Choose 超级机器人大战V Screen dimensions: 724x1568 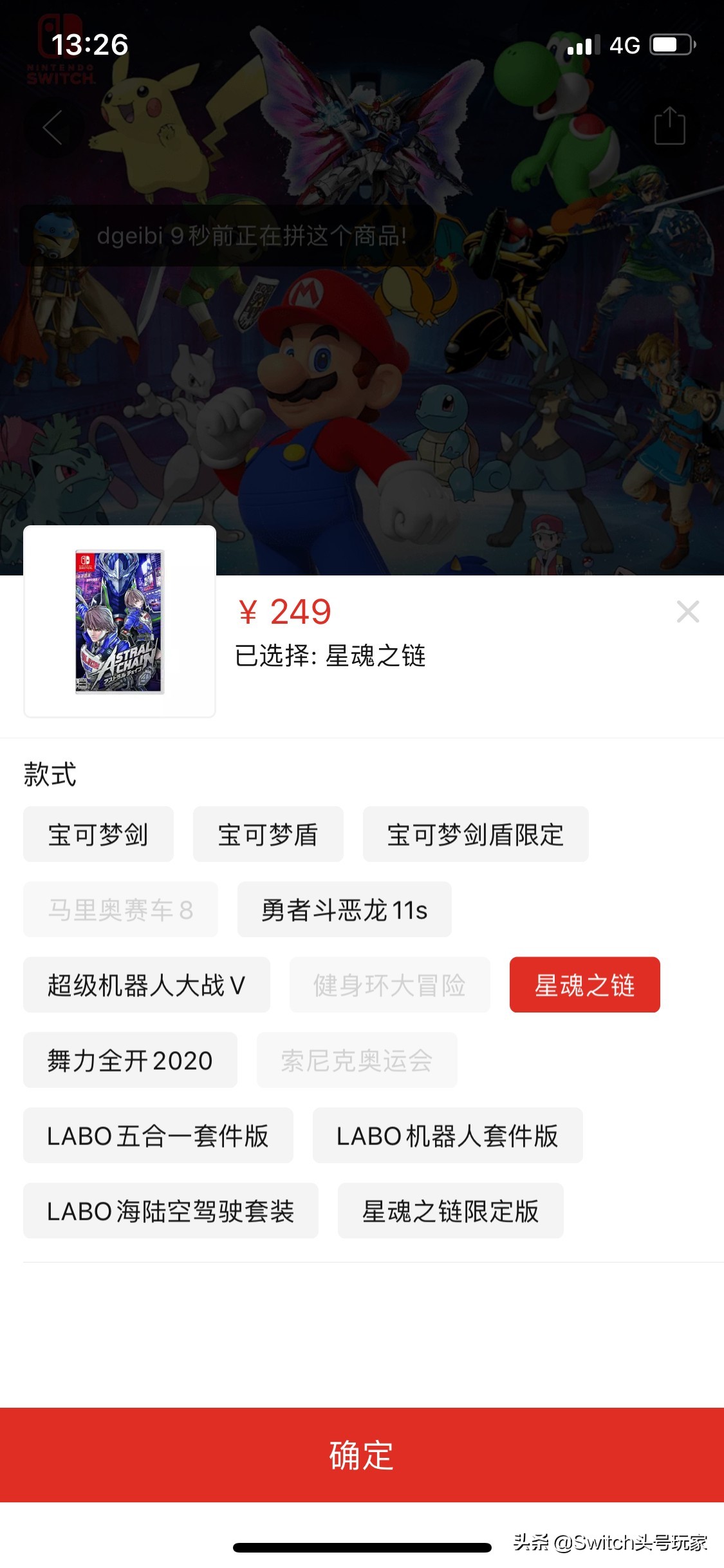[x=146, y=985]
